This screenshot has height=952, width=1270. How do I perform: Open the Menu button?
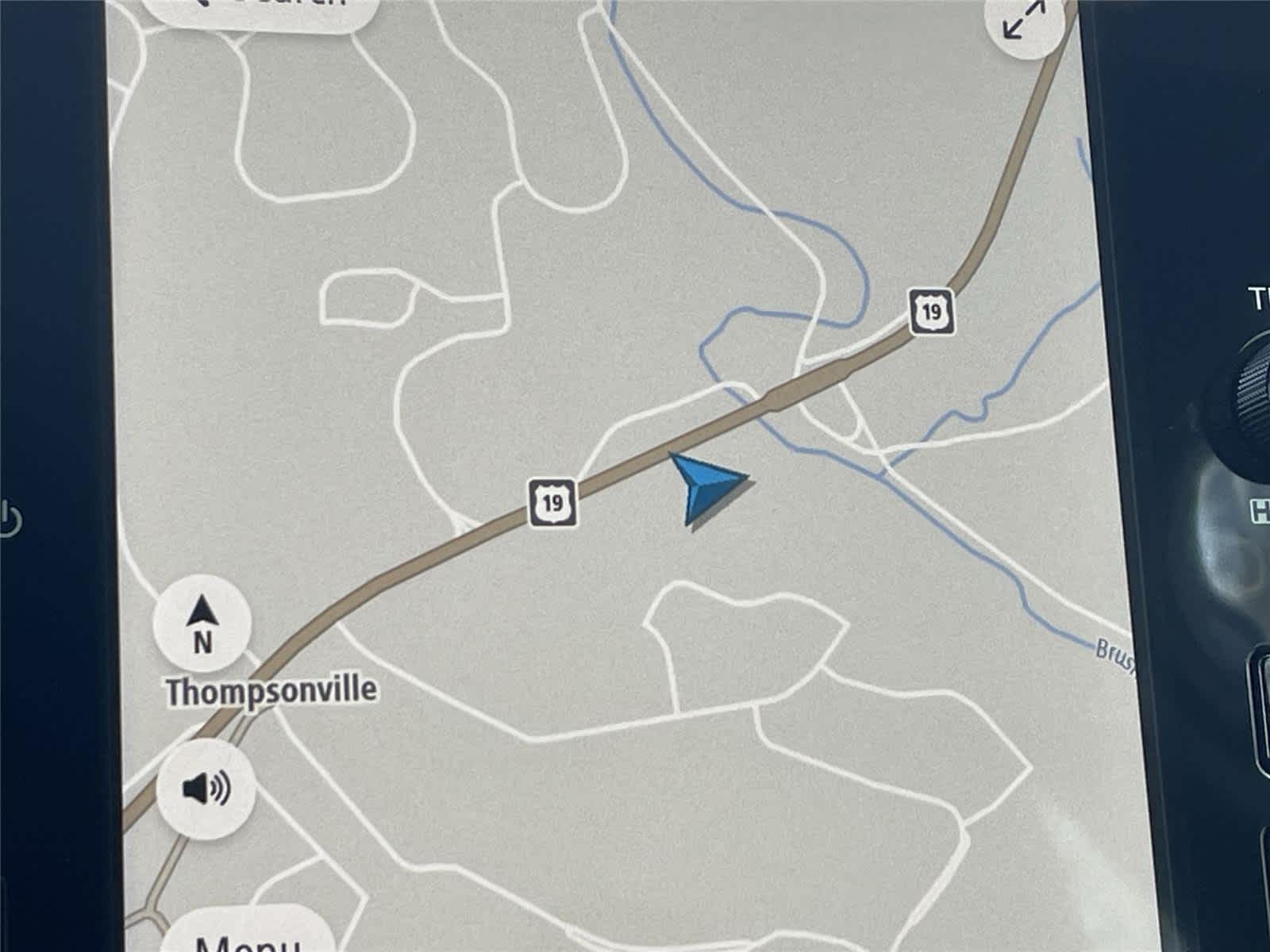click(x=247, y=935)
